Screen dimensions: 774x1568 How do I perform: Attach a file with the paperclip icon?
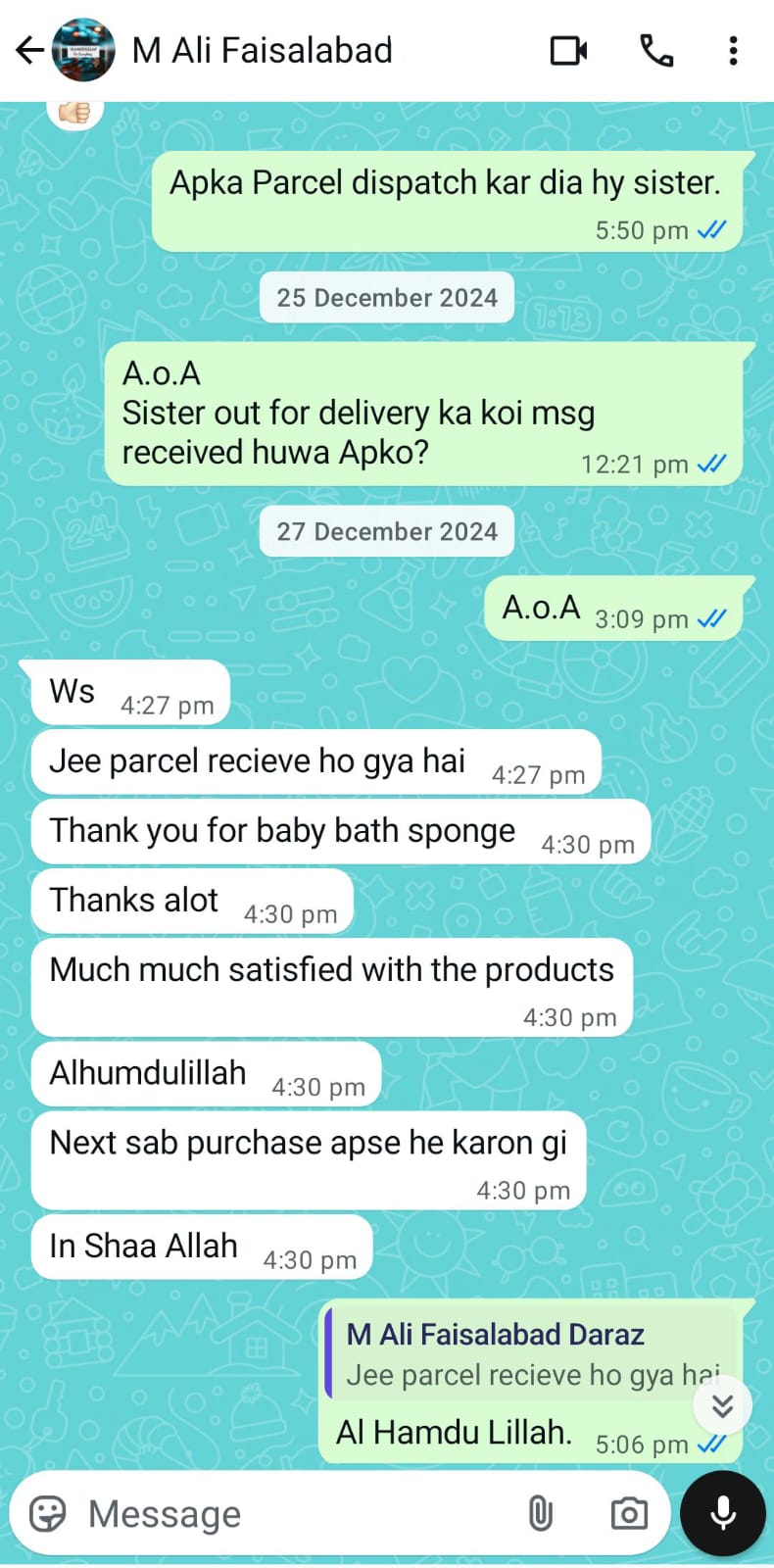[540, 1514]
